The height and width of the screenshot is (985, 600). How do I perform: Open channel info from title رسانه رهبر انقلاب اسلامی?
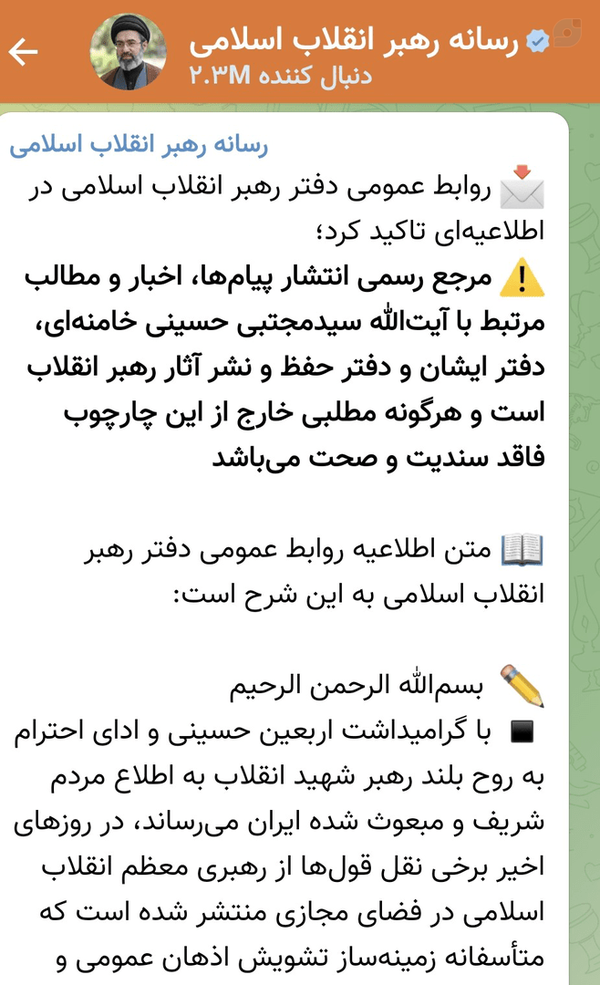354,40
